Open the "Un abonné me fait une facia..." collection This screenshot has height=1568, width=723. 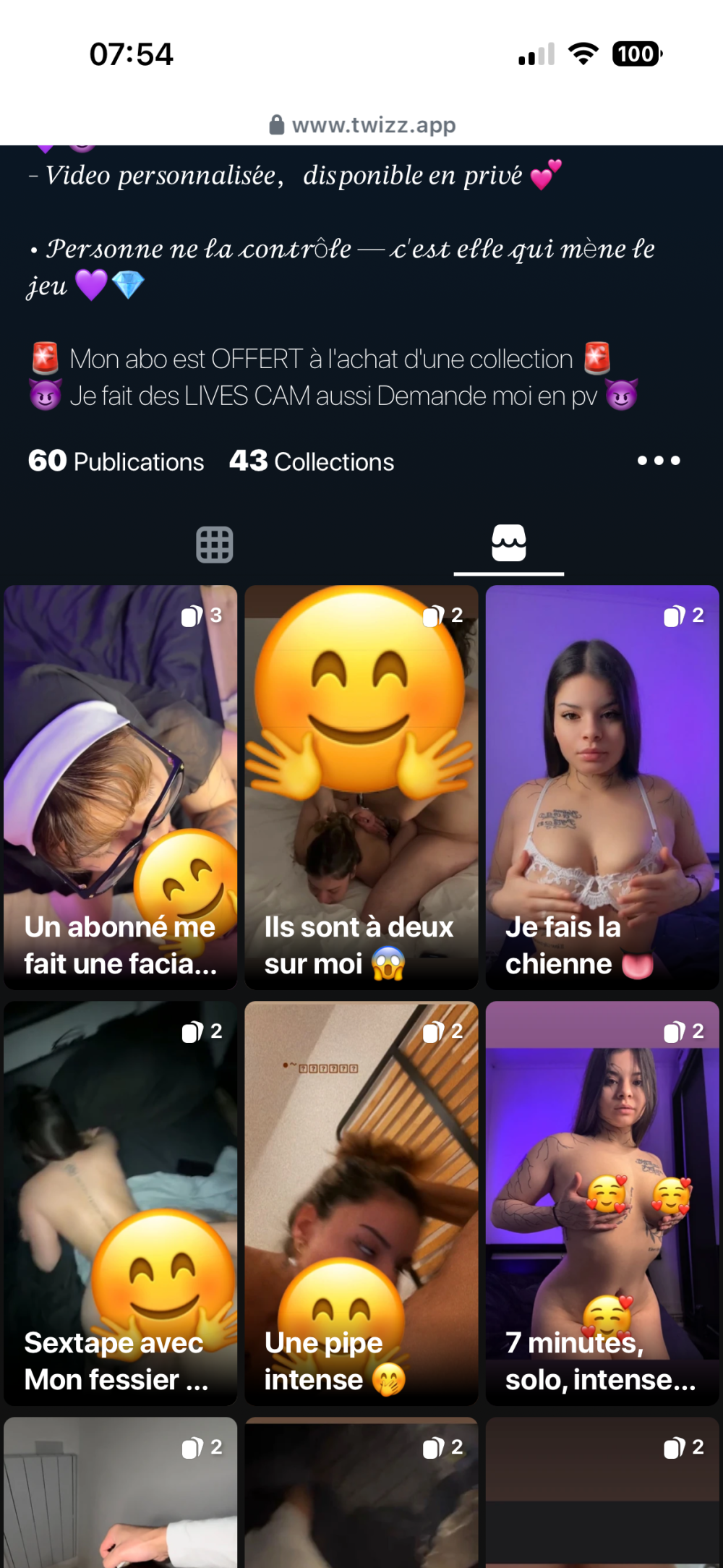click(121, 787)
